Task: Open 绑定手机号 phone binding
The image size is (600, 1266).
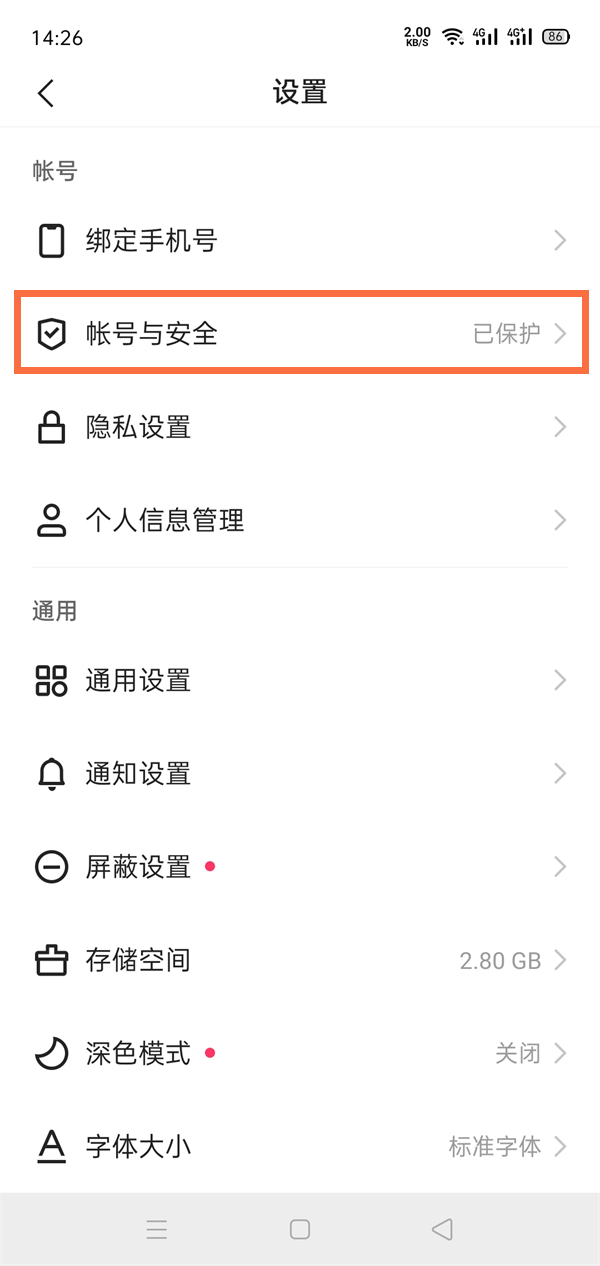Action: click(x=300, y=241)
